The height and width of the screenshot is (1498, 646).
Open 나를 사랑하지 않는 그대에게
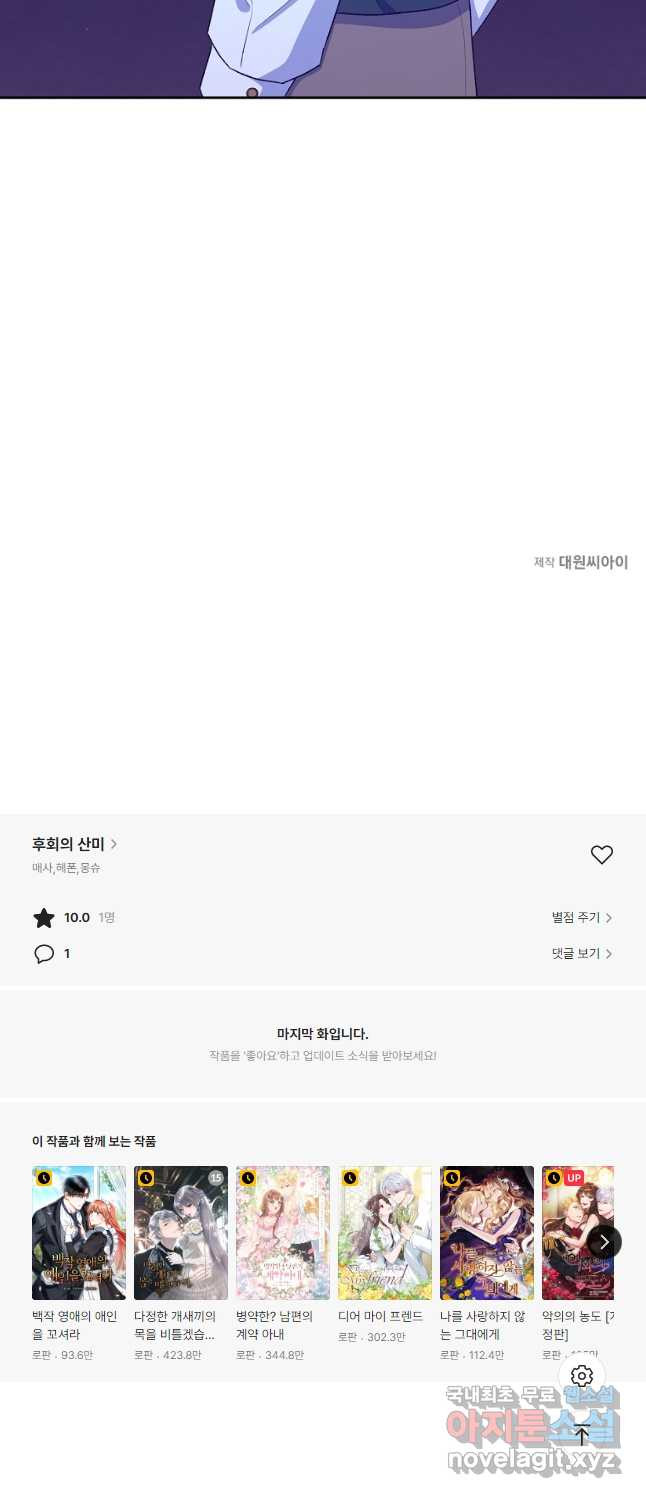[x=487, y=1233]
